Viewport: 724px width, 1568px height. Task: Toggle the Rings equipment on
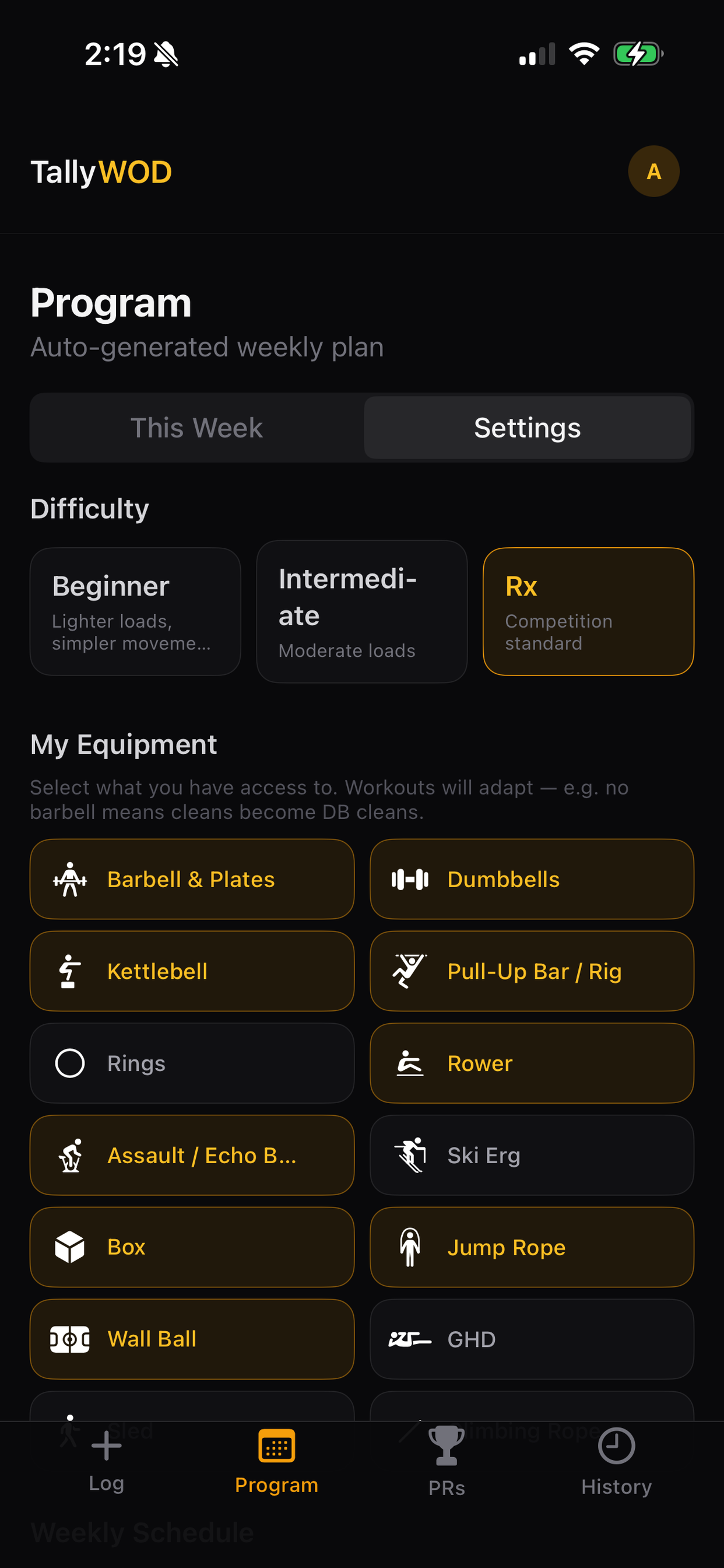click(x=192, y=1063)
